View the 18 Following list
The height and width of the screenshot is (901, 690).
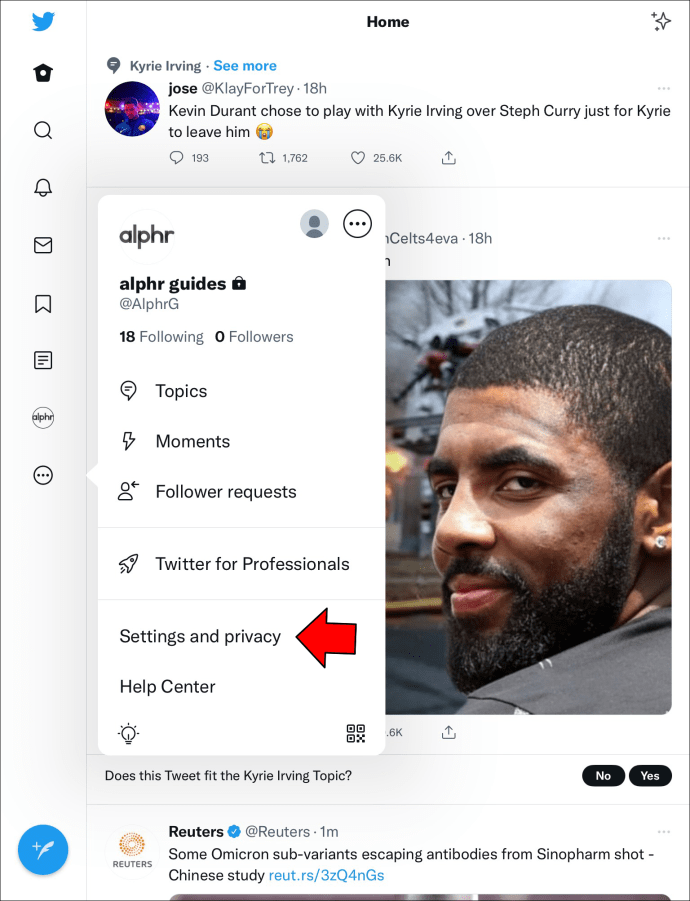[161, 337]
